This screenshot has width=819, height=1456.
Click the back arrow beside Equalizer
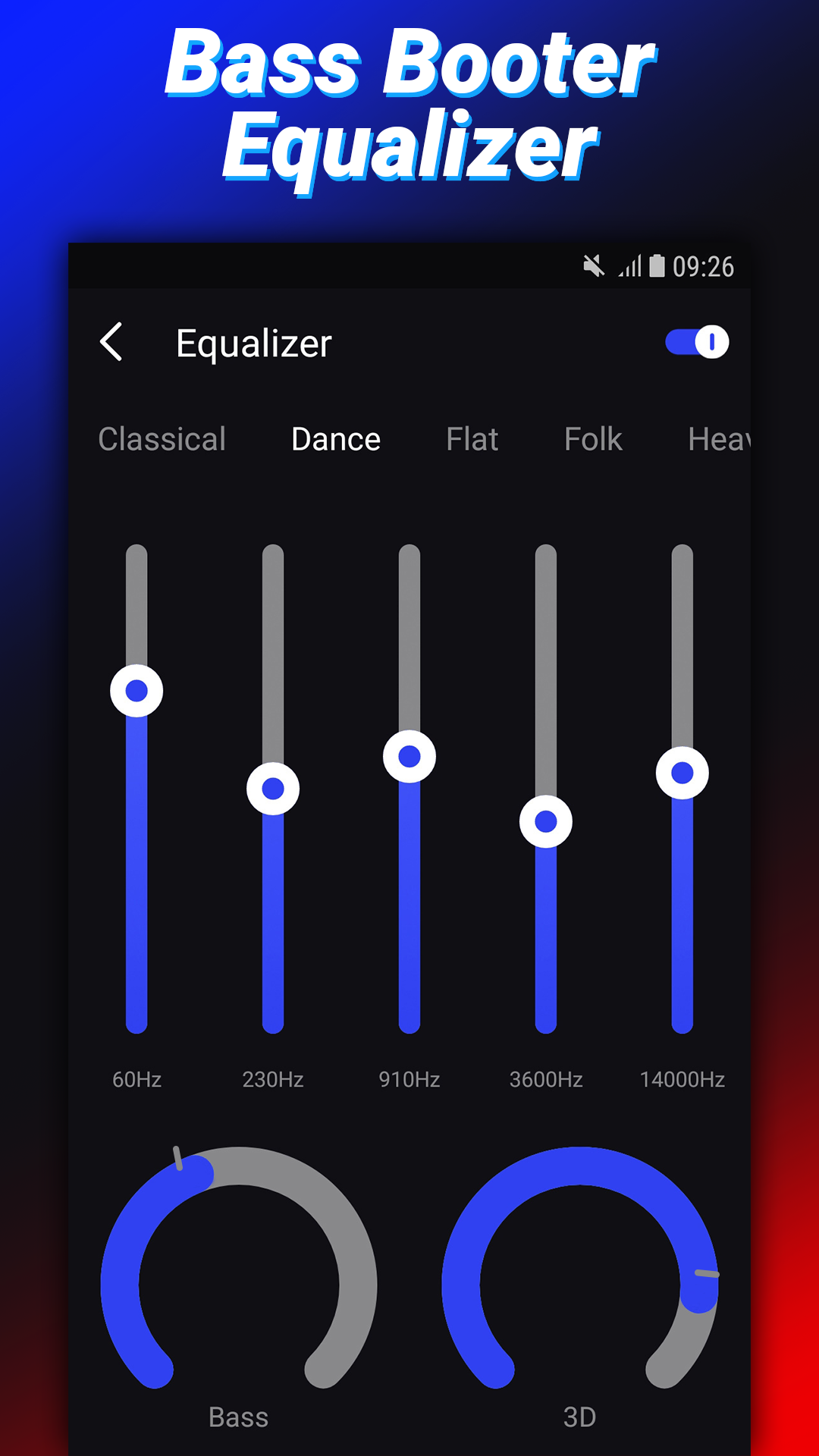pyautogui.click(x=112, y=343)
